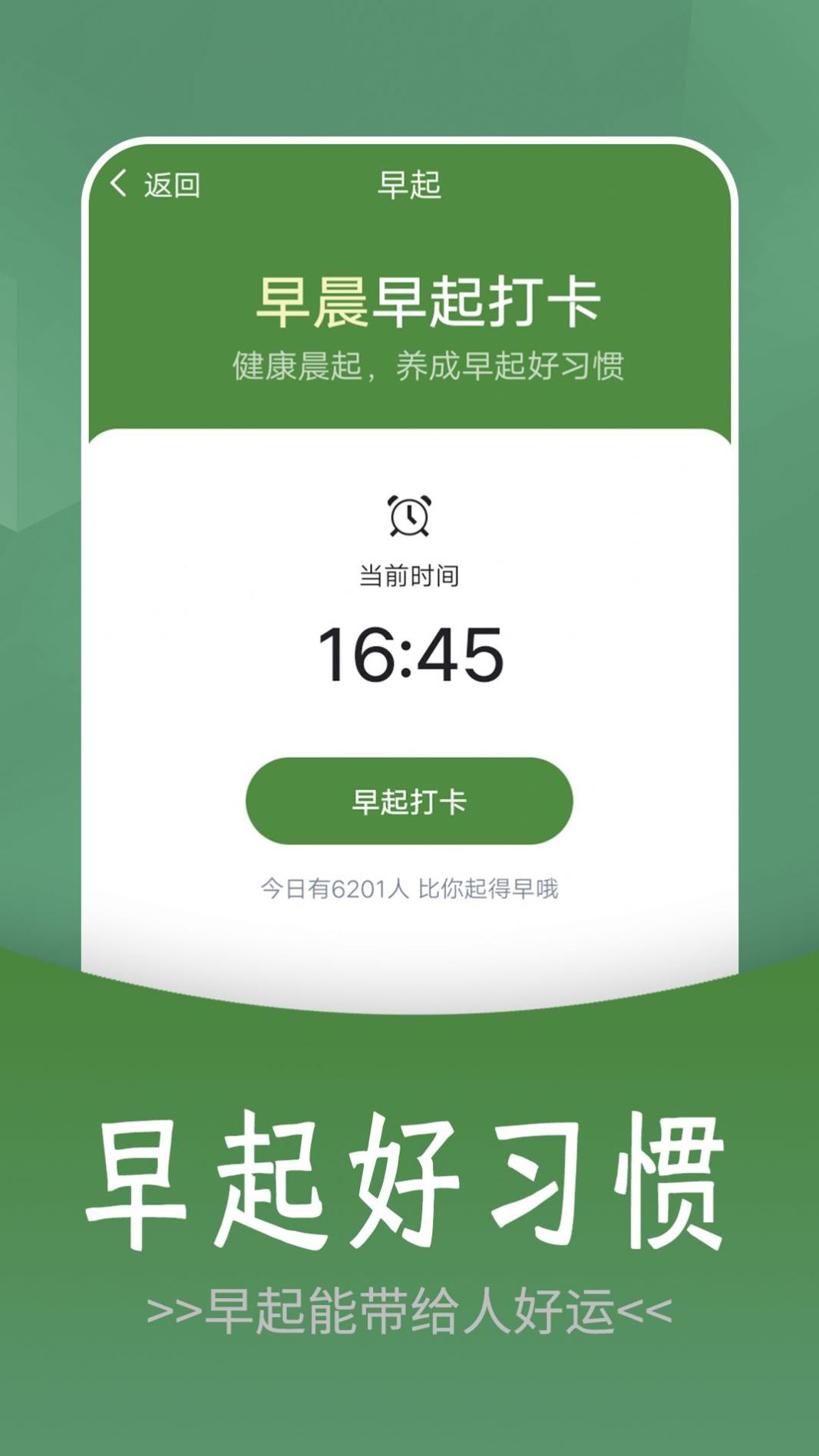
Task: Open the 早起 page title
Action: 409,182
